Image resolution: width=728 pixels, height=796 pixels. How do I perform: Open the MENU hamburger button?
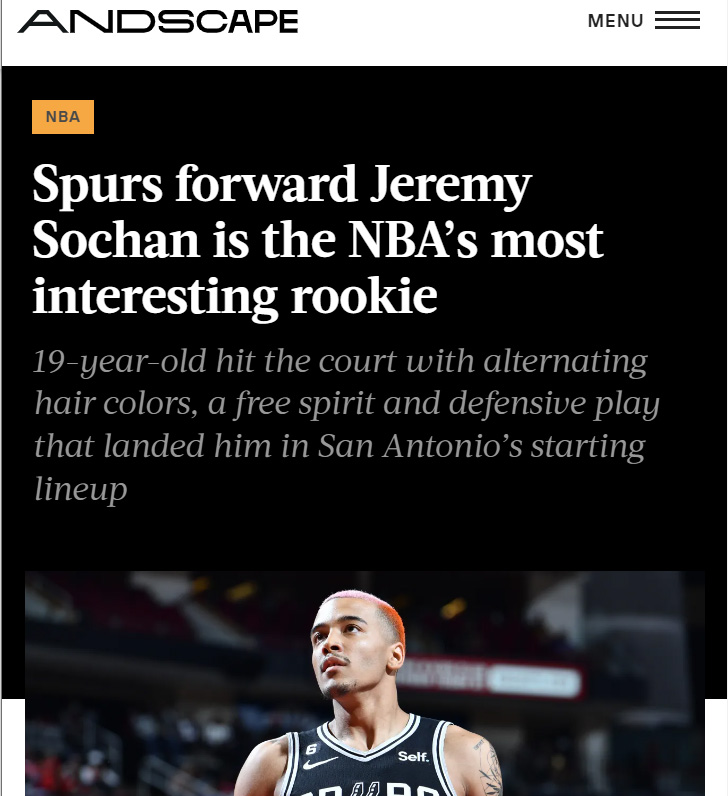pos(644,21)
